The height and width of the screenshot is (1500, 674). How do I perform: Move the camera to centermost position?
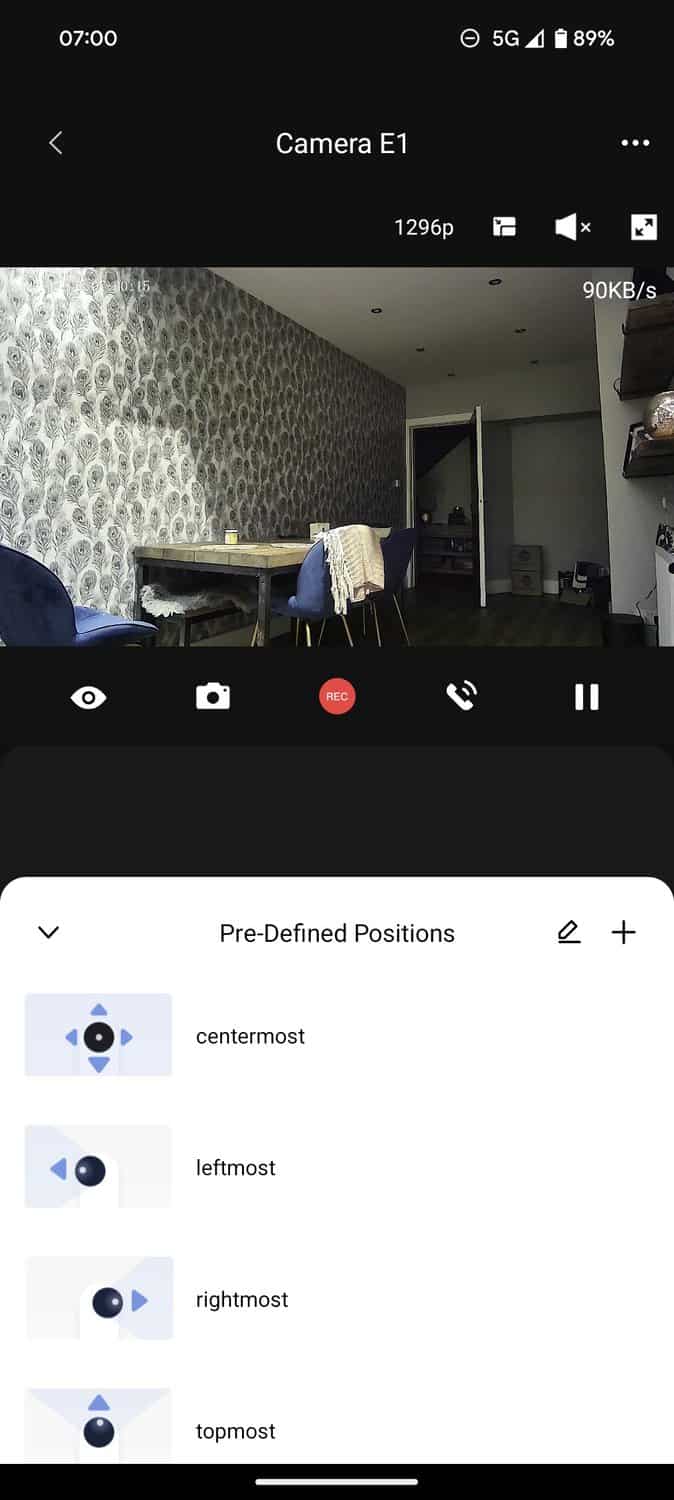click(x=250, y=1036)
